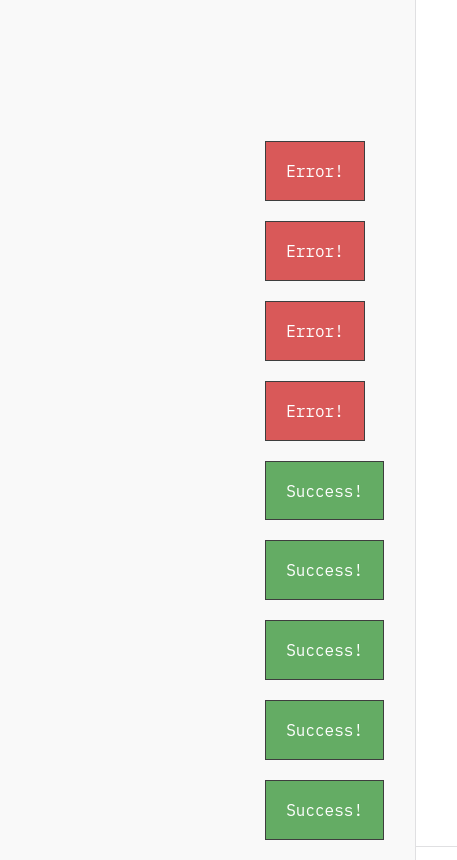Dismiss the first Success! toast below the errors
The height and width of the screenshot is (860, 457).
pos(324,490)
